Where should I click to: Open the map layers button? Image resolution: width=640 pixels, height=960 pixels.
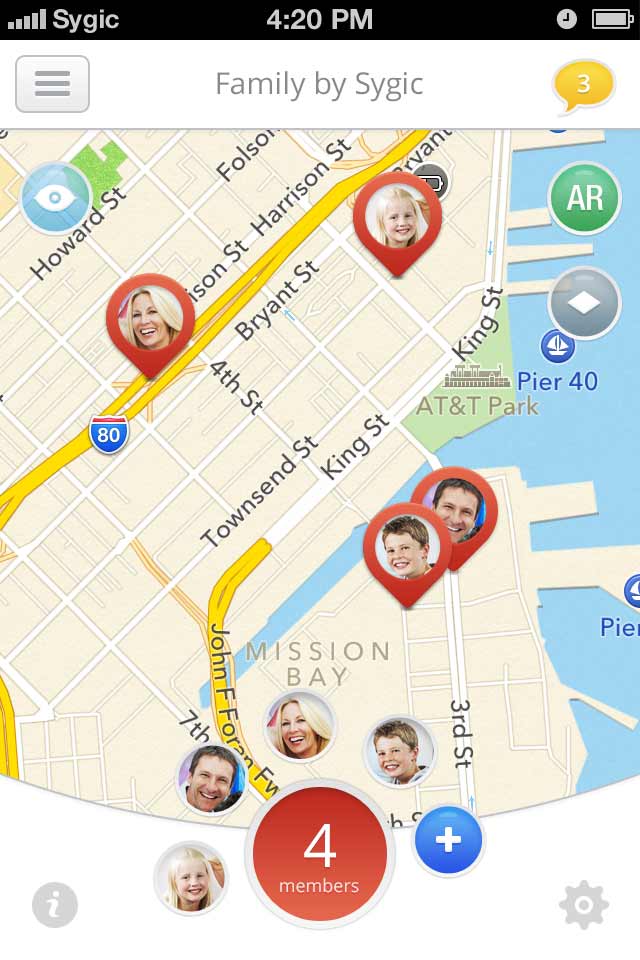(585, 303)
